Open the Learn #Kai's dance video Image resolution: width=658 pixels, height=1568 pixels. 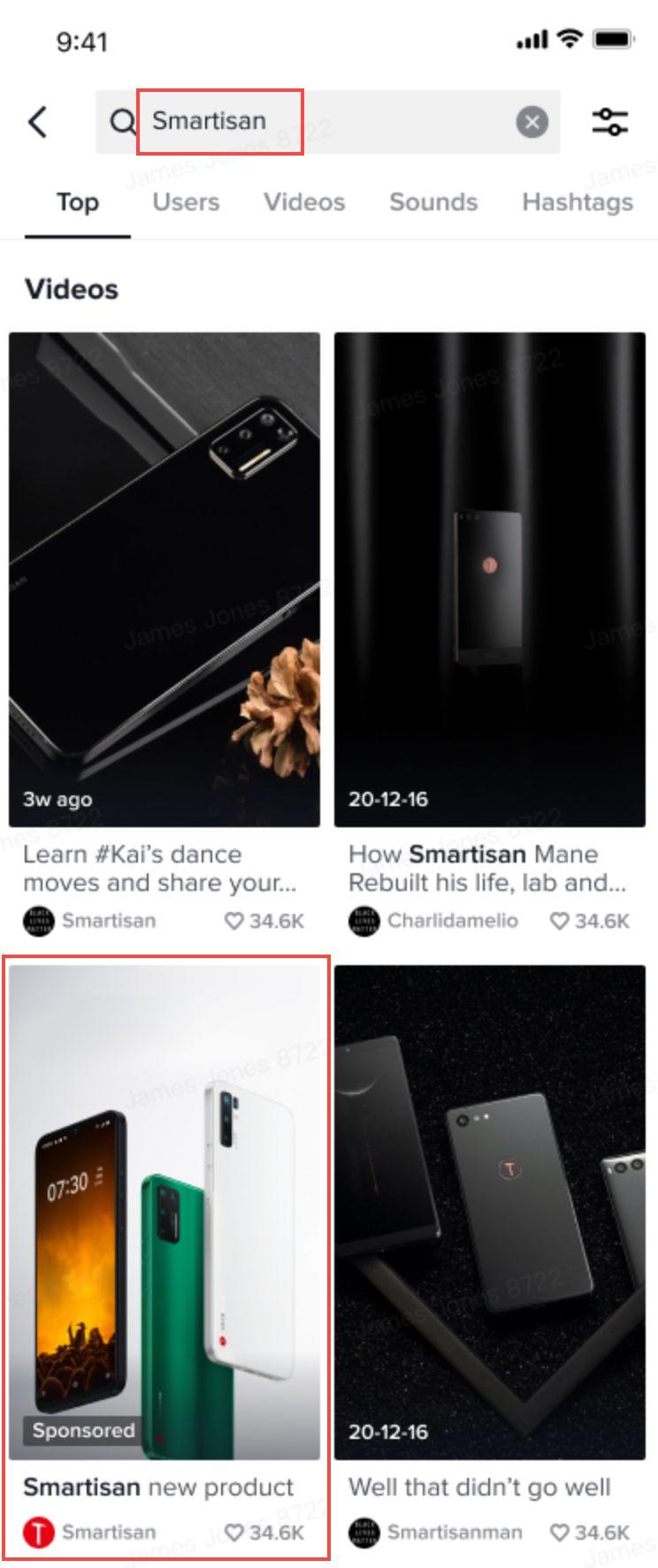coord(164,579)
